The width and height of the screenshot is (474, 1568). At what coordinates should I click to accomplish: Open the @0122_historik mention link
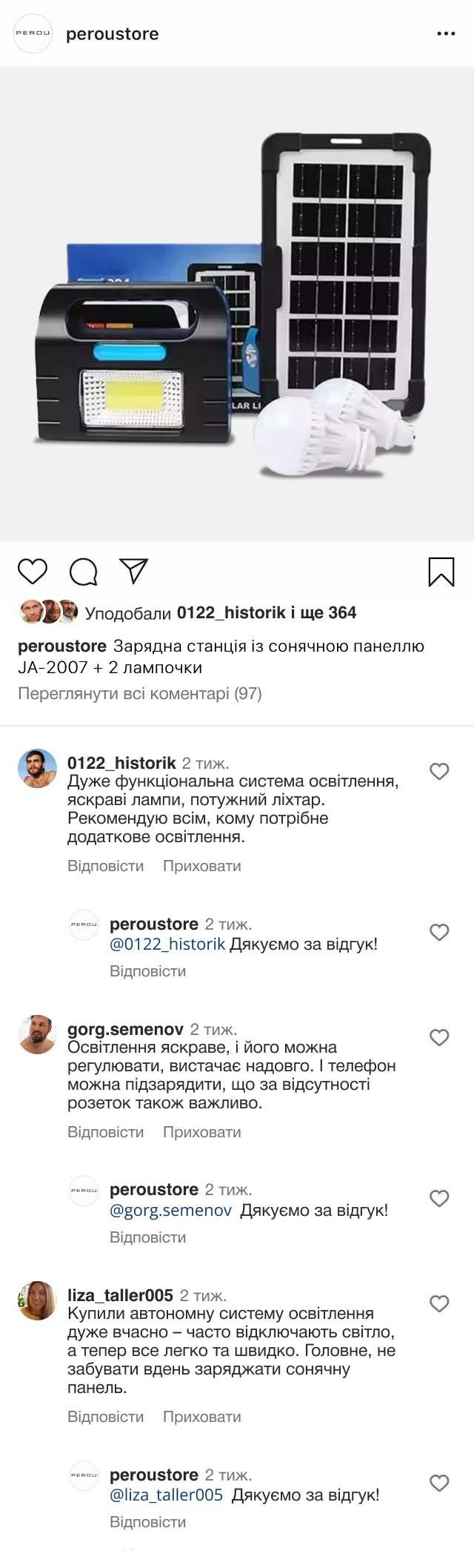[x=167, y=945]
